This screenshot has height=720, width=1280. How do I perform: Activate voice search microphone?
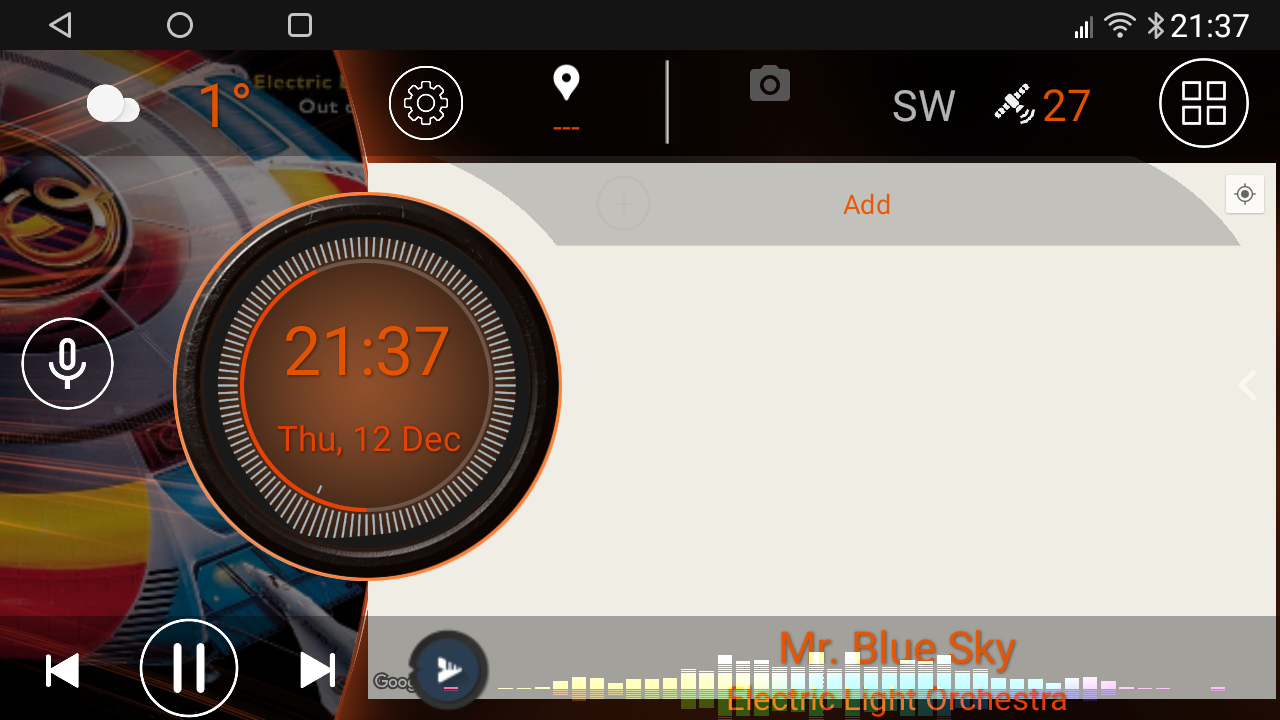(x=68, y=364)
